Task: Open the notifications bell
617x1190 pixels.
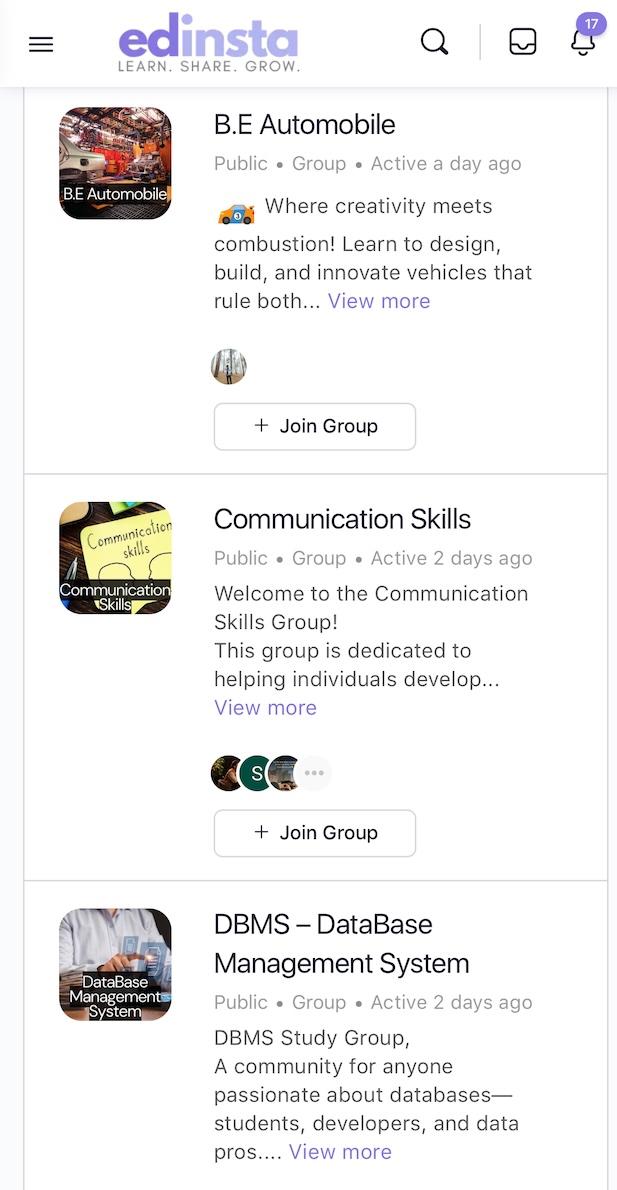Action: coord(583,42)
